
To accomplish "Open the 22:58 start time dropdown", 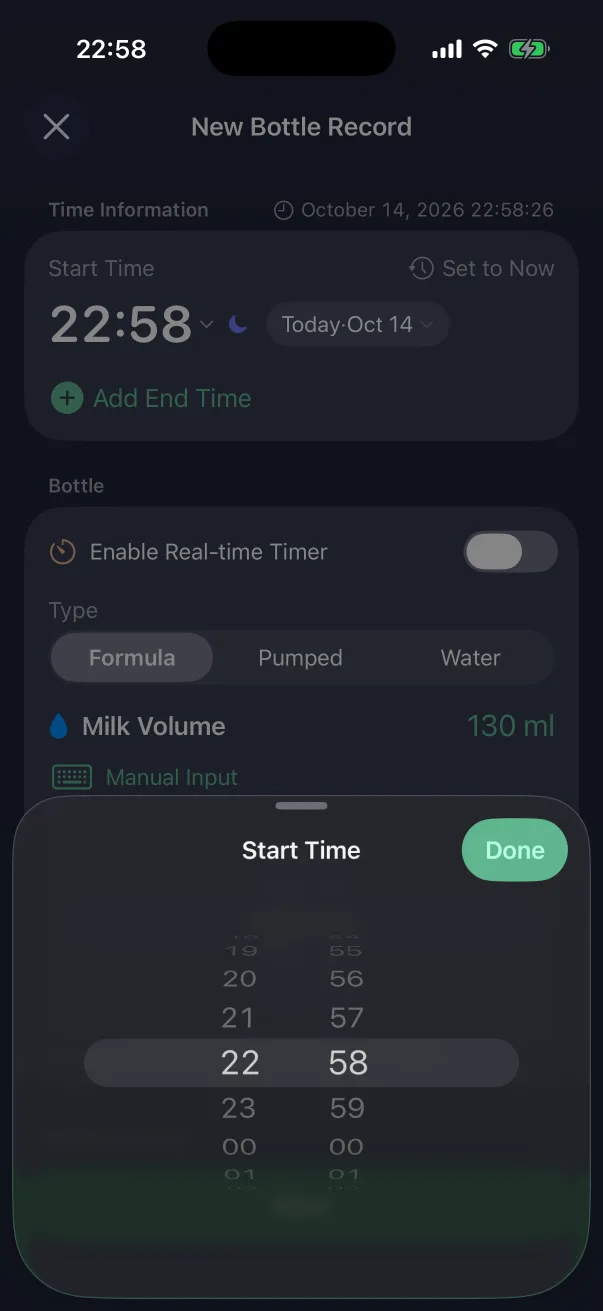I will pyautogui.click(x=132, y=324).
